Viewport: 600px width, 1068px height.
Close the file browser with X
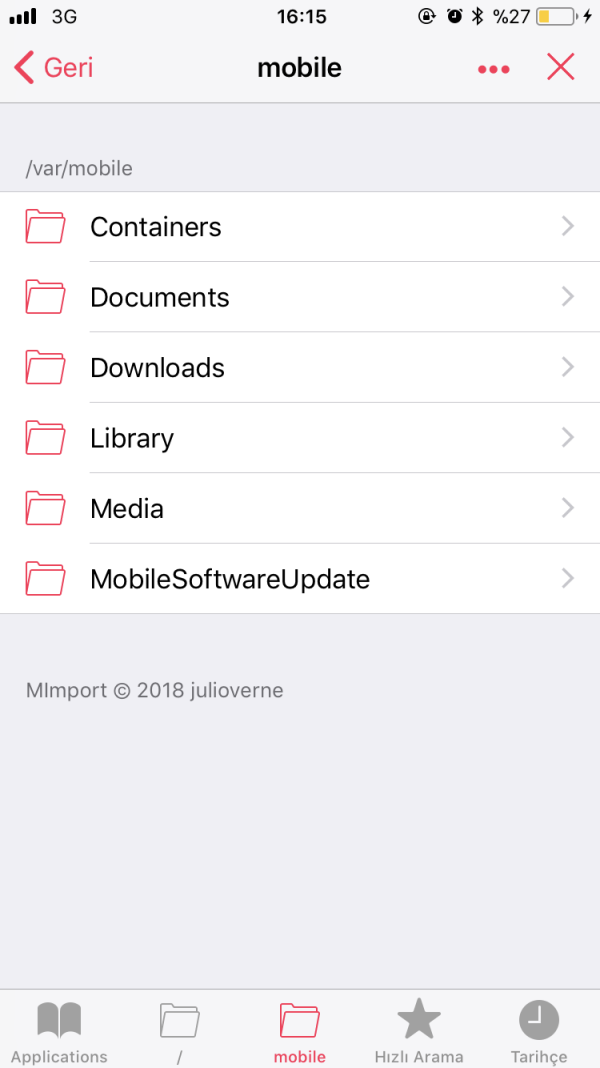pos(561,67)
